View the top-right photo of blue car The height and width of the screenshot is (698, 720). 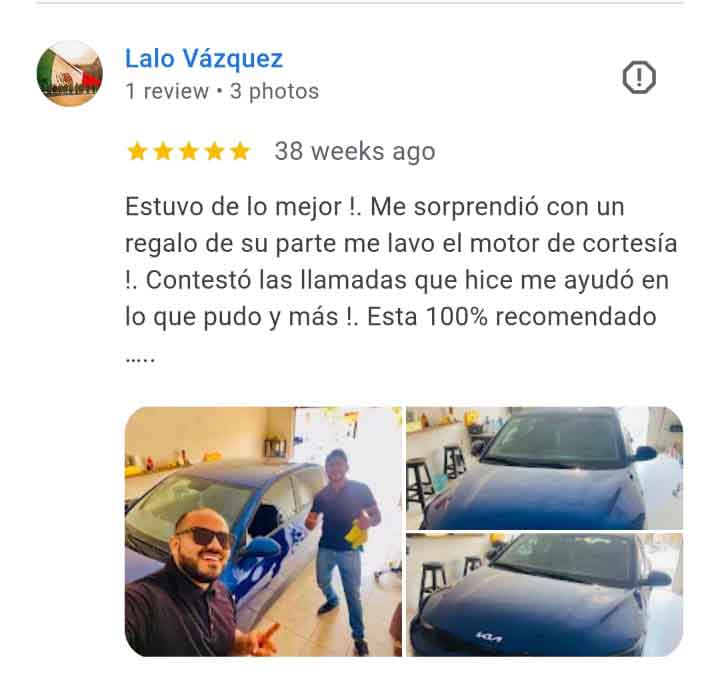[544, 467]
